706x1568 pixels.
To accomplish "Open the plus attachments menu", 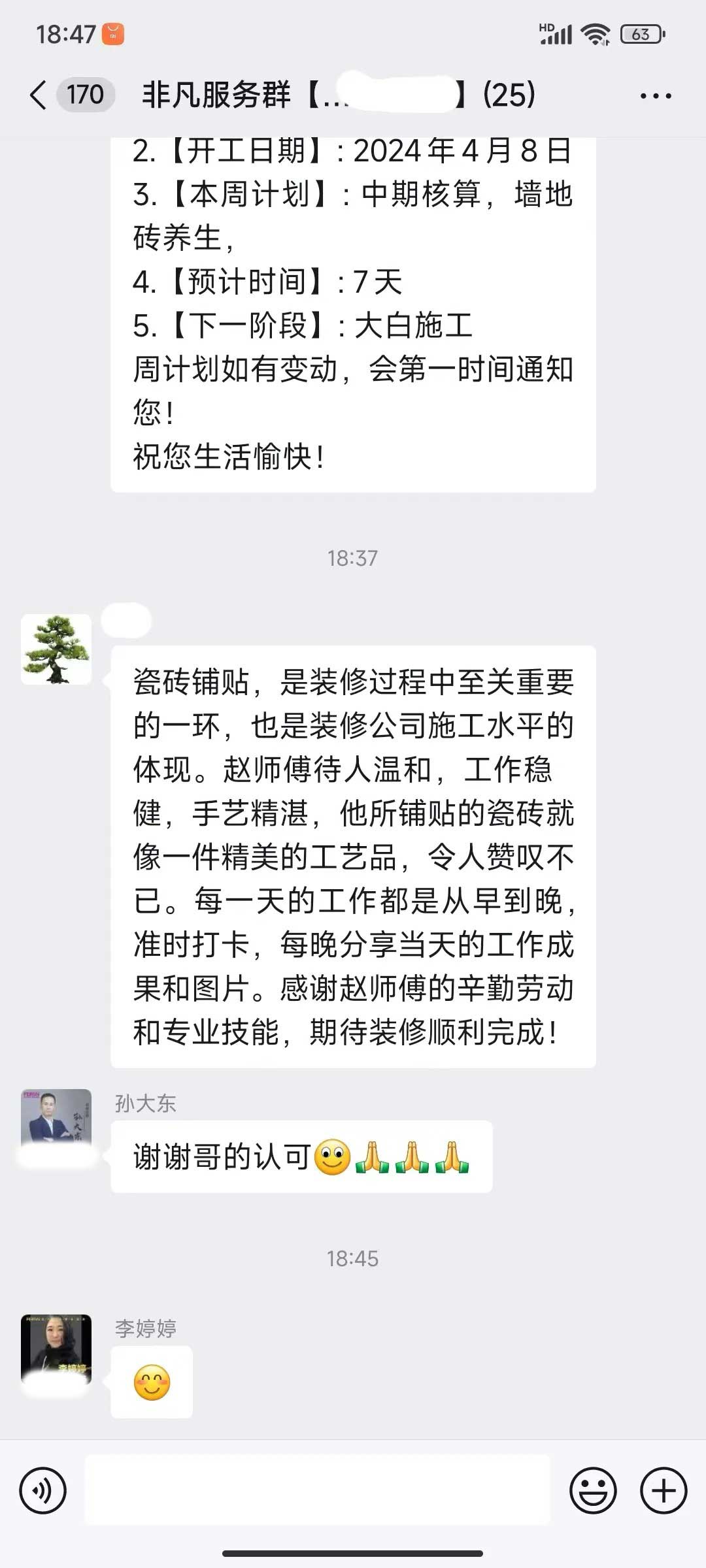I will click(663, 1490).
